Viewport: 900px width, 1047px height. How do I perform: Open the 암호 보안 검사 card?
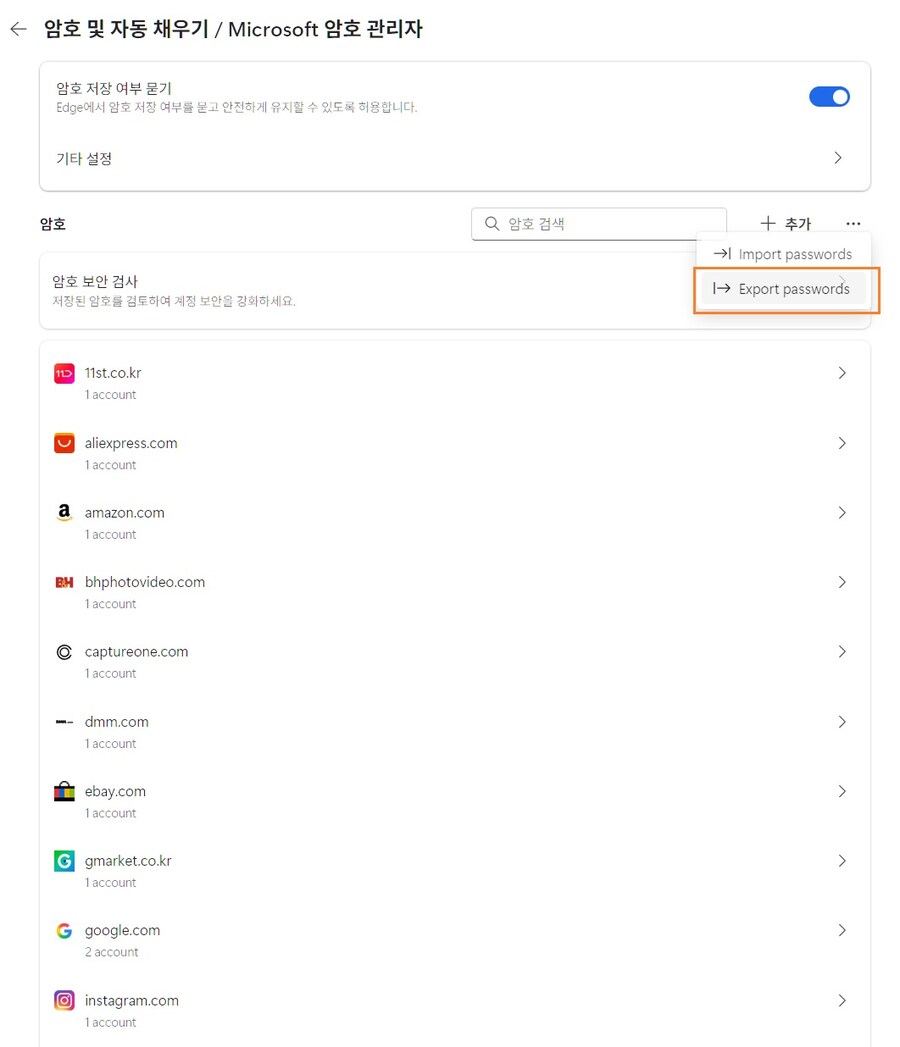[x=360, y=290]
